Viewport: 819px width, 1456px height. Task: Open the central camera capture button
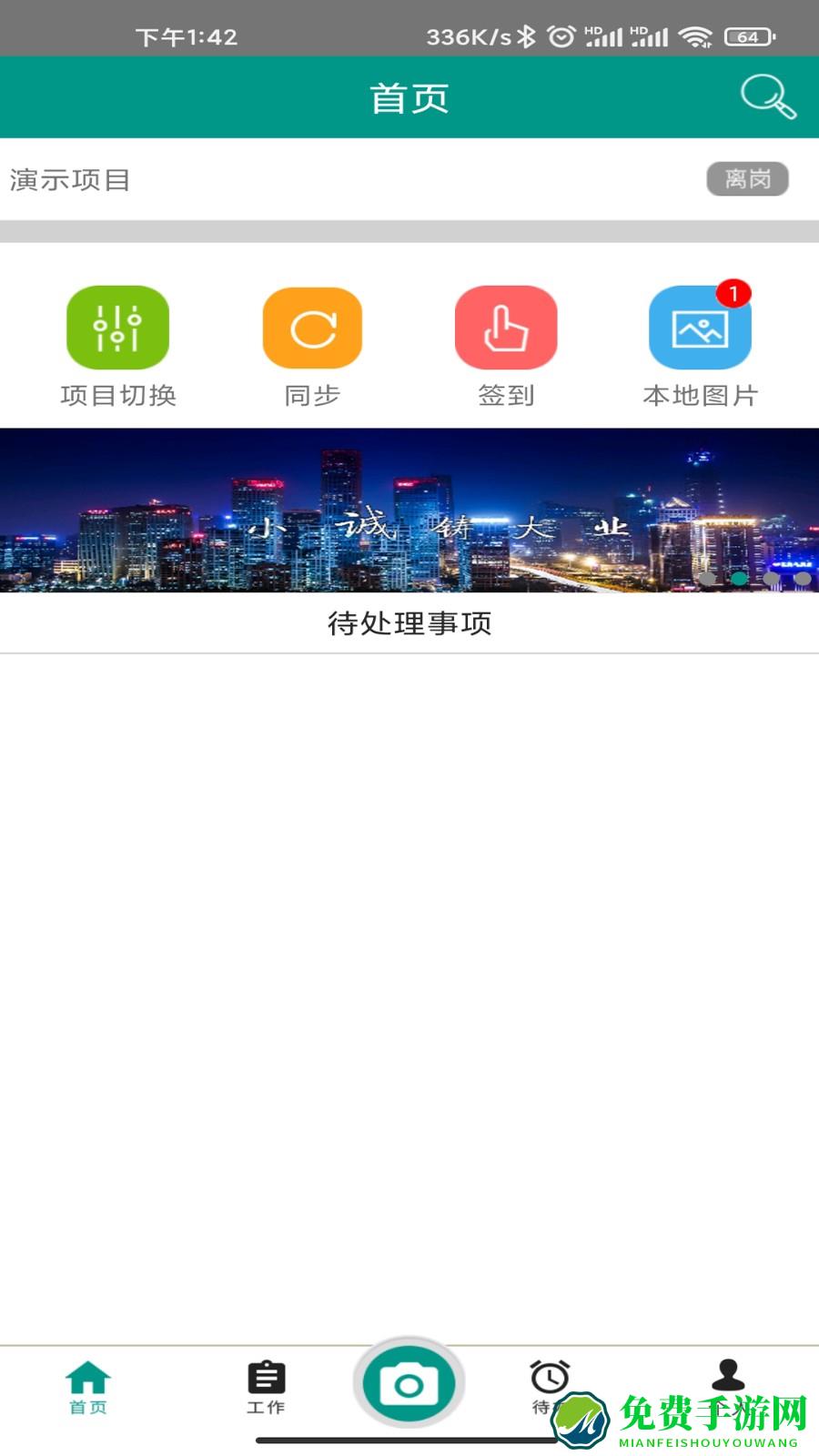tap(409, 1381)
